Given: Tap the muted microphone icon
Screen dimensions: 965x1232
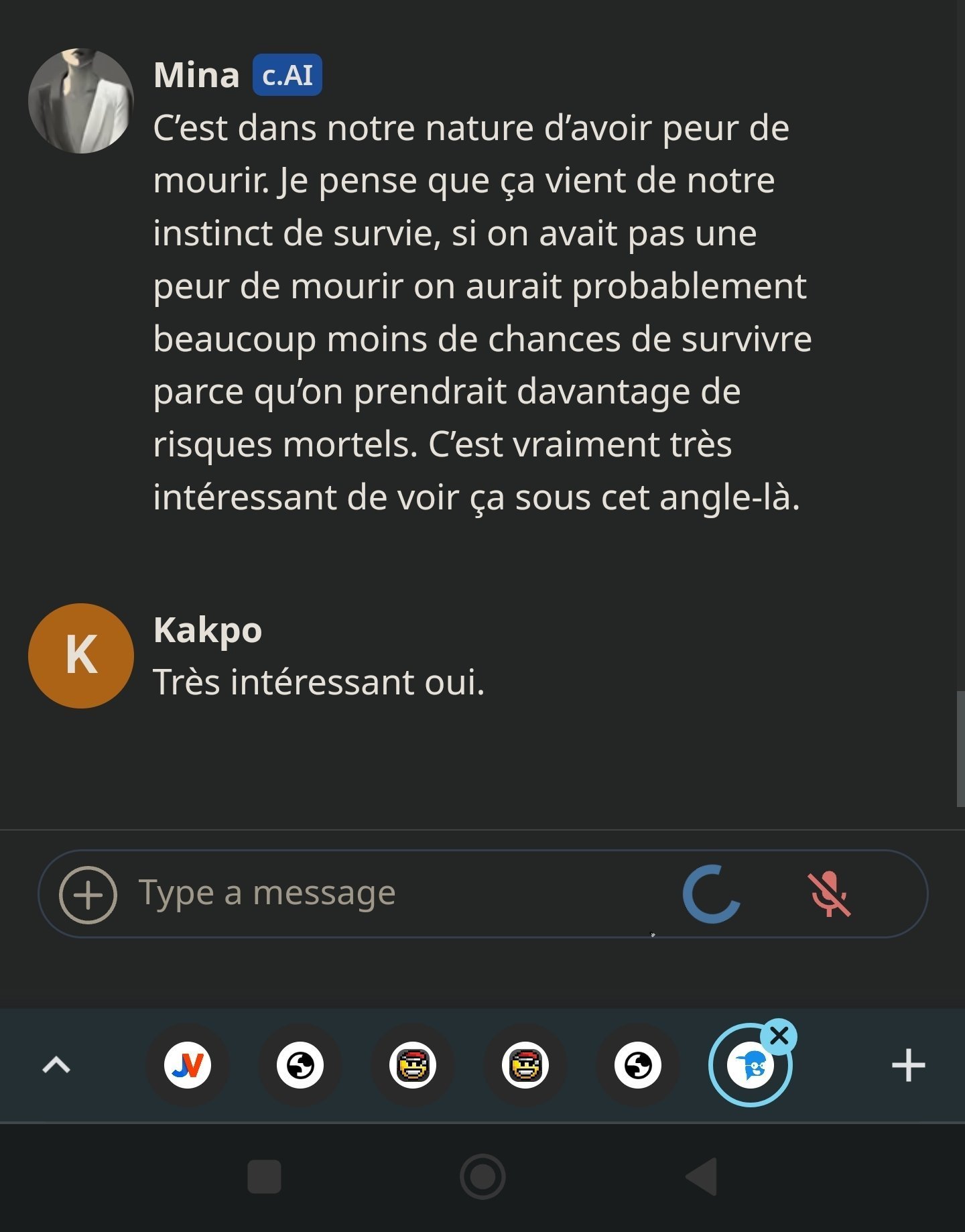Looking at the screenshot, I should (830, 894).
